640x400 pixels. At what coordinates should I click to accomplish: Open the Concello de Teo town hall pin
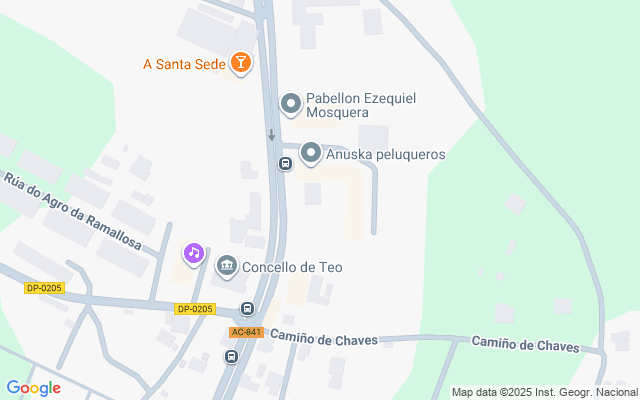226,267
